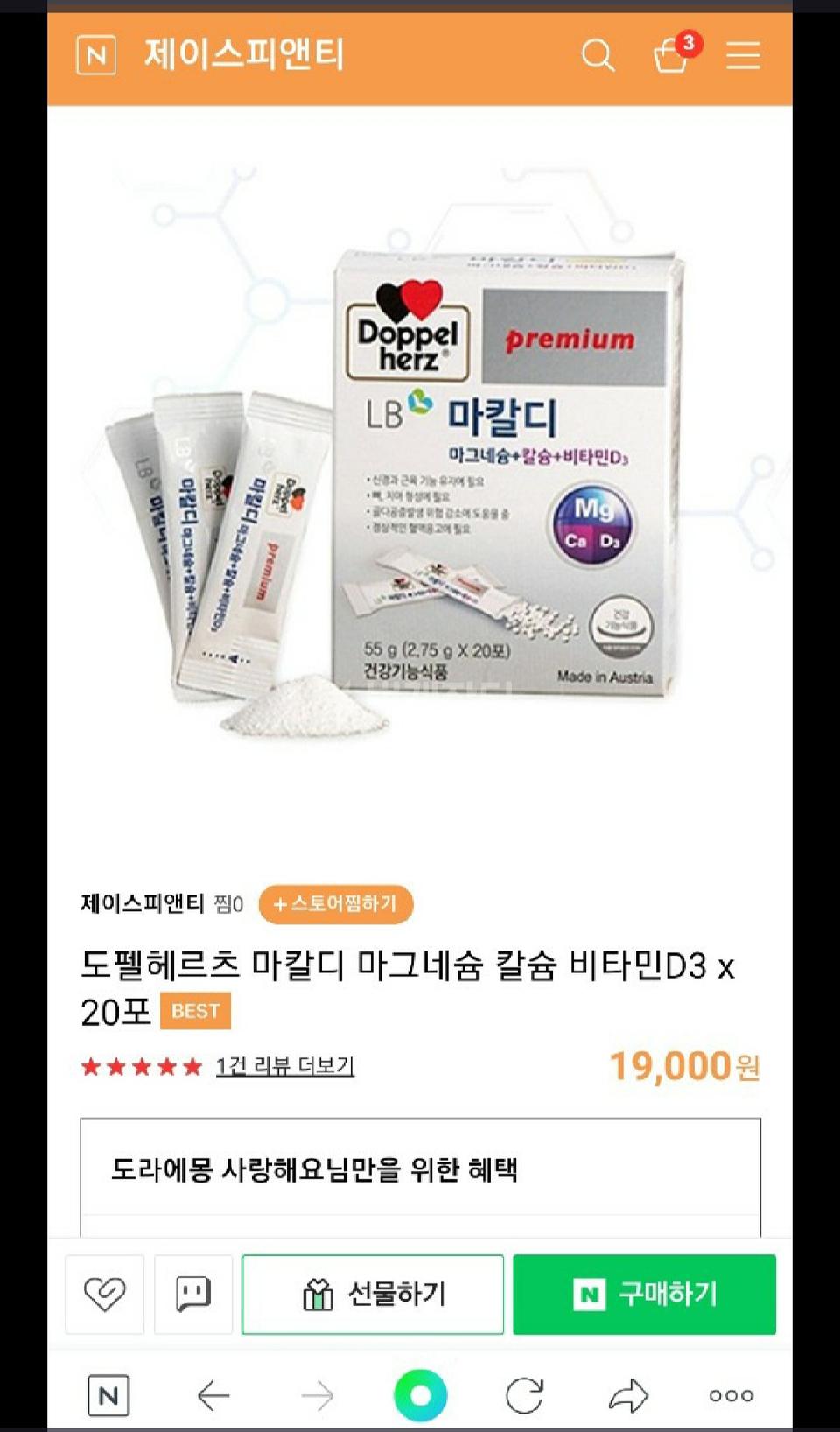Tap the product image of Doppelherz 마칼디
This screenshot has height=1432, width=840.
pyautogui.click(x=420, y=481)
